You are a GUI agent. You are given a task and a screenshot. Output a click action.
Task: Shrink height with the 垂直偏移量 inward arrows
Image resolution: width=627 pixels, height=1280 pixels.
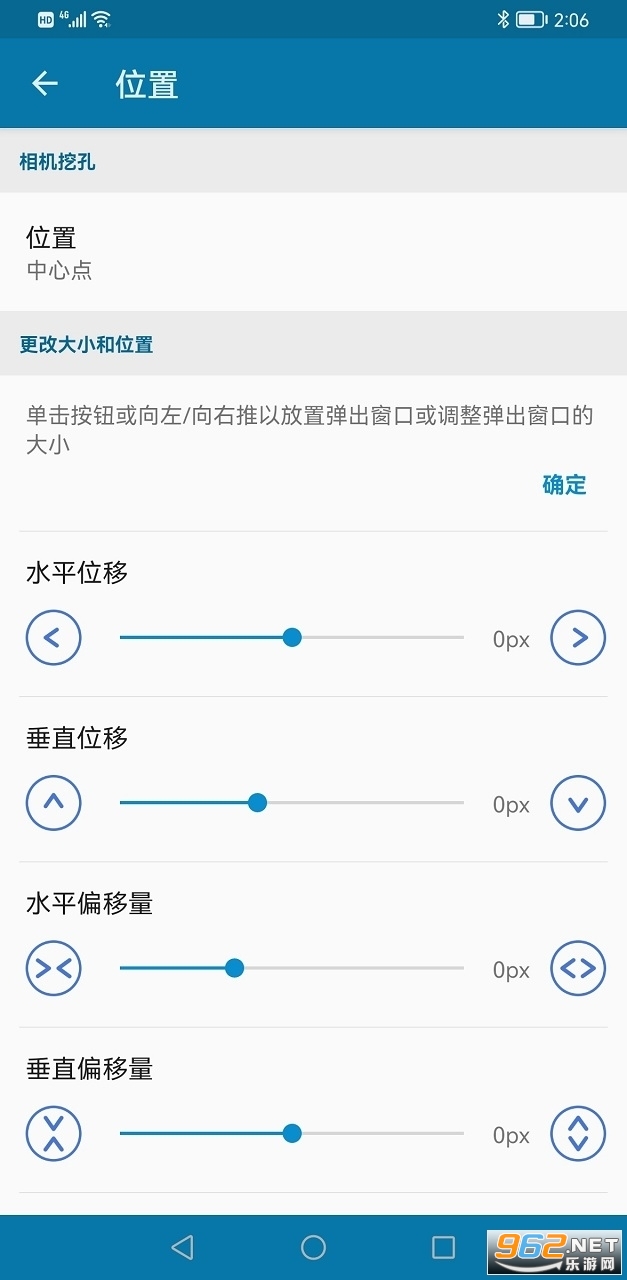[x=53, y=1133]
